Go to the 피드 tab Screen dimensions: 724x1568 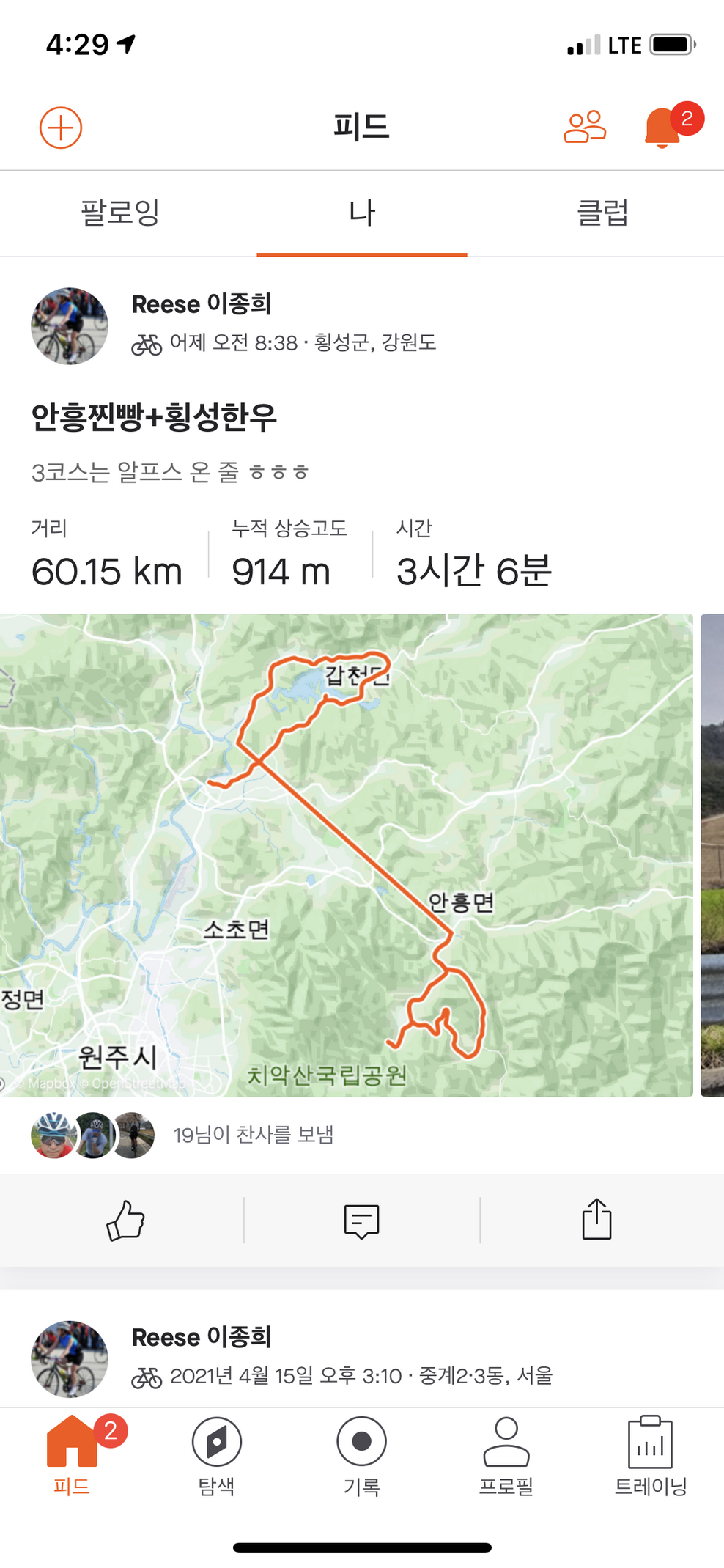coord(72,1455)
